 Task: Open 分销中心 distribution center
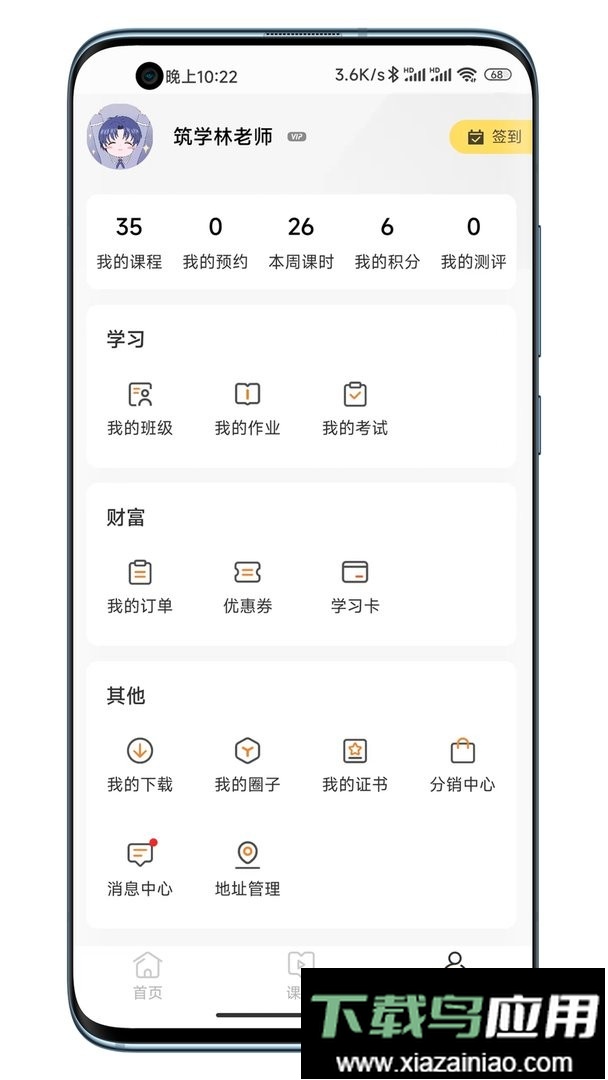[x=462, y=764]
